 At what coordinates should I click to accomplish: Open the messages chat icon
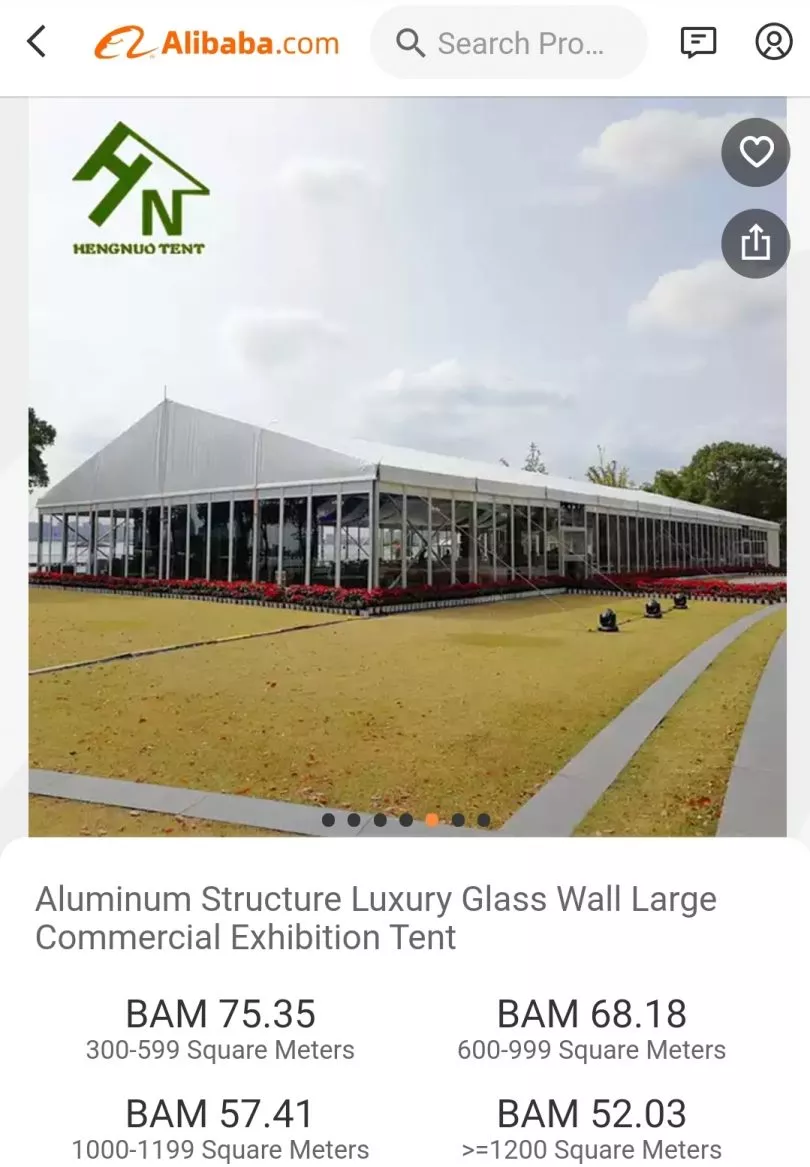coord(698,42)
